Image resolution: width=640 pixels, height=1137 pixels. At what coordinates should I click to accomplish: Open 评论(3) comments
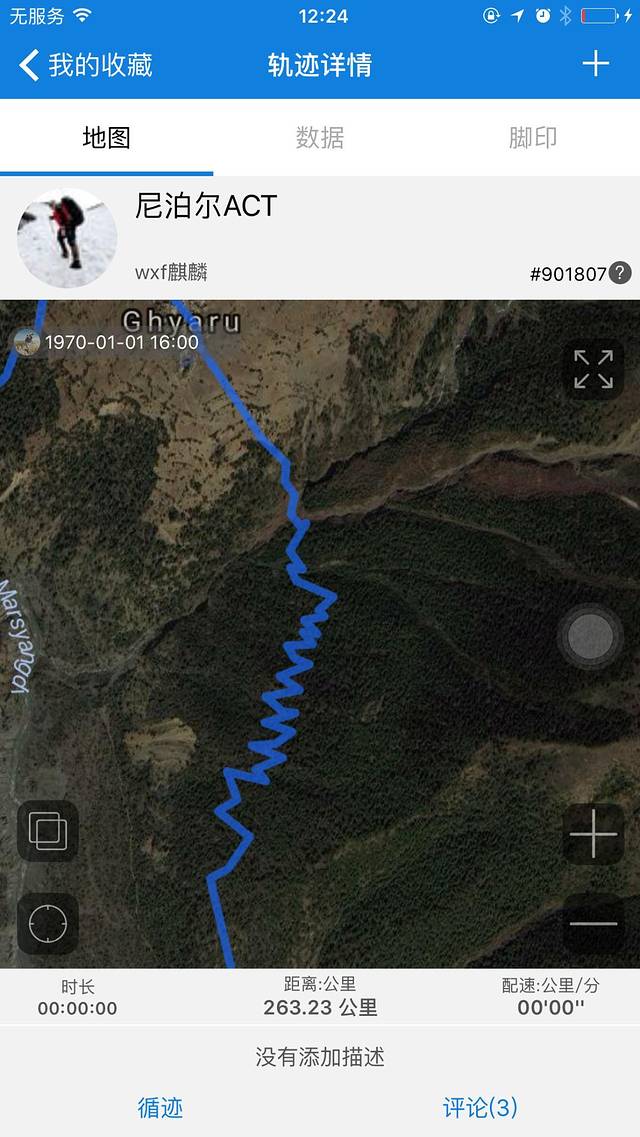click(480, 1107)
